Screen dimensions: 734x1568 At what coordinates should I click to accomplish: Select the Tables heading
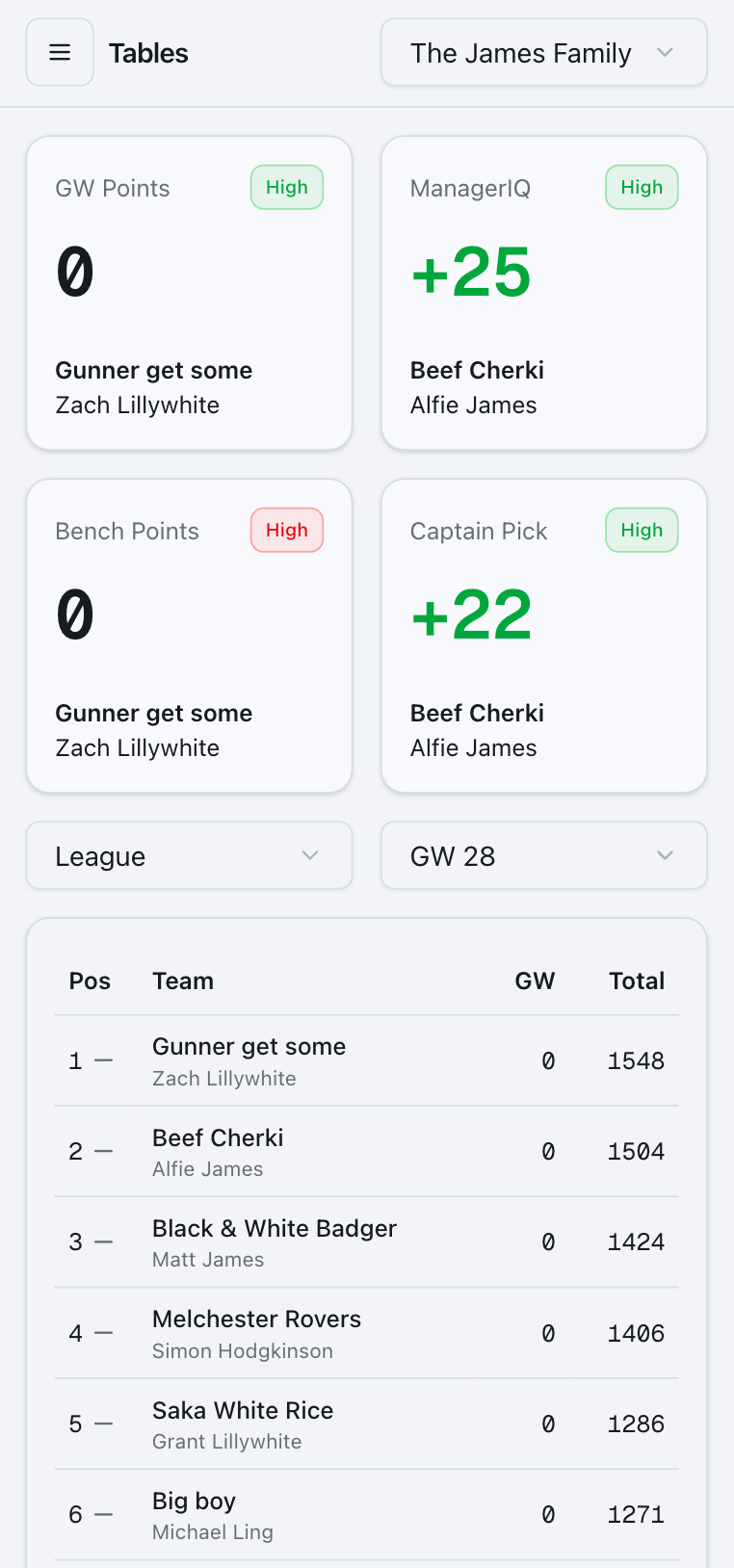pyautogui.click(x=147, y=53)
